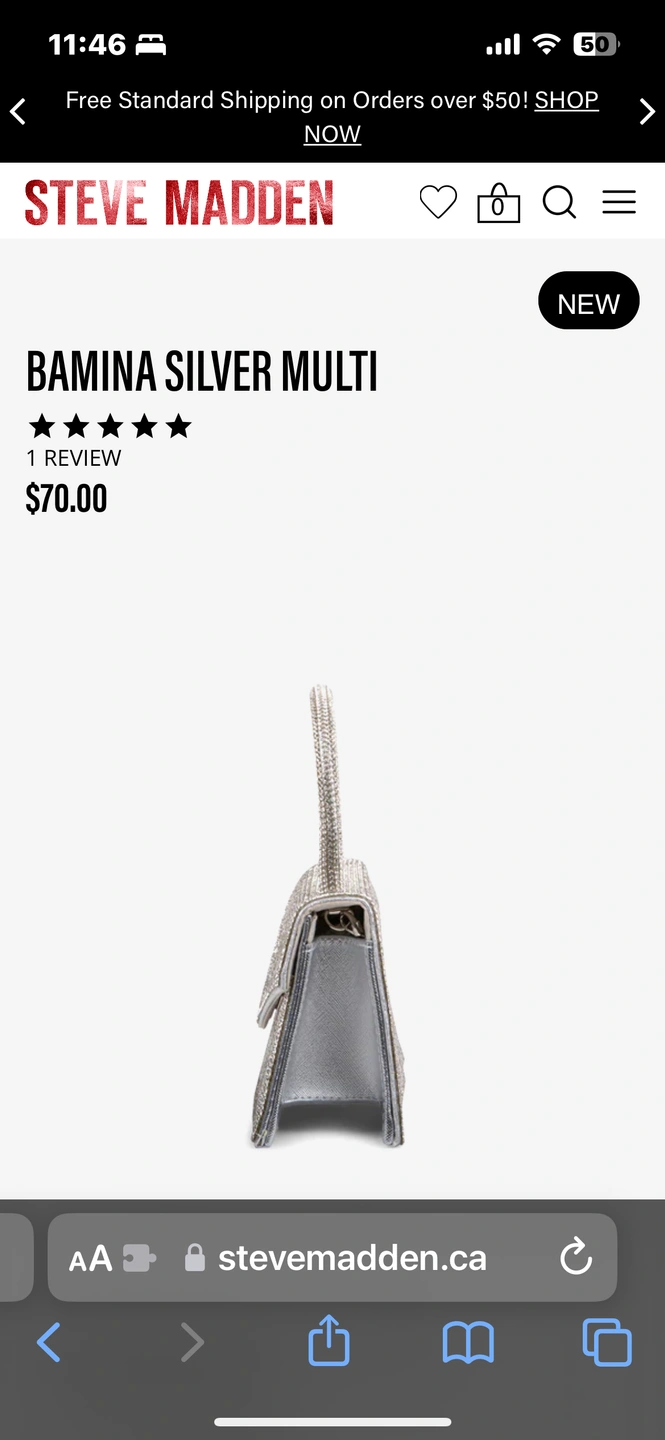Go back in Safari

coord(48,1342)
